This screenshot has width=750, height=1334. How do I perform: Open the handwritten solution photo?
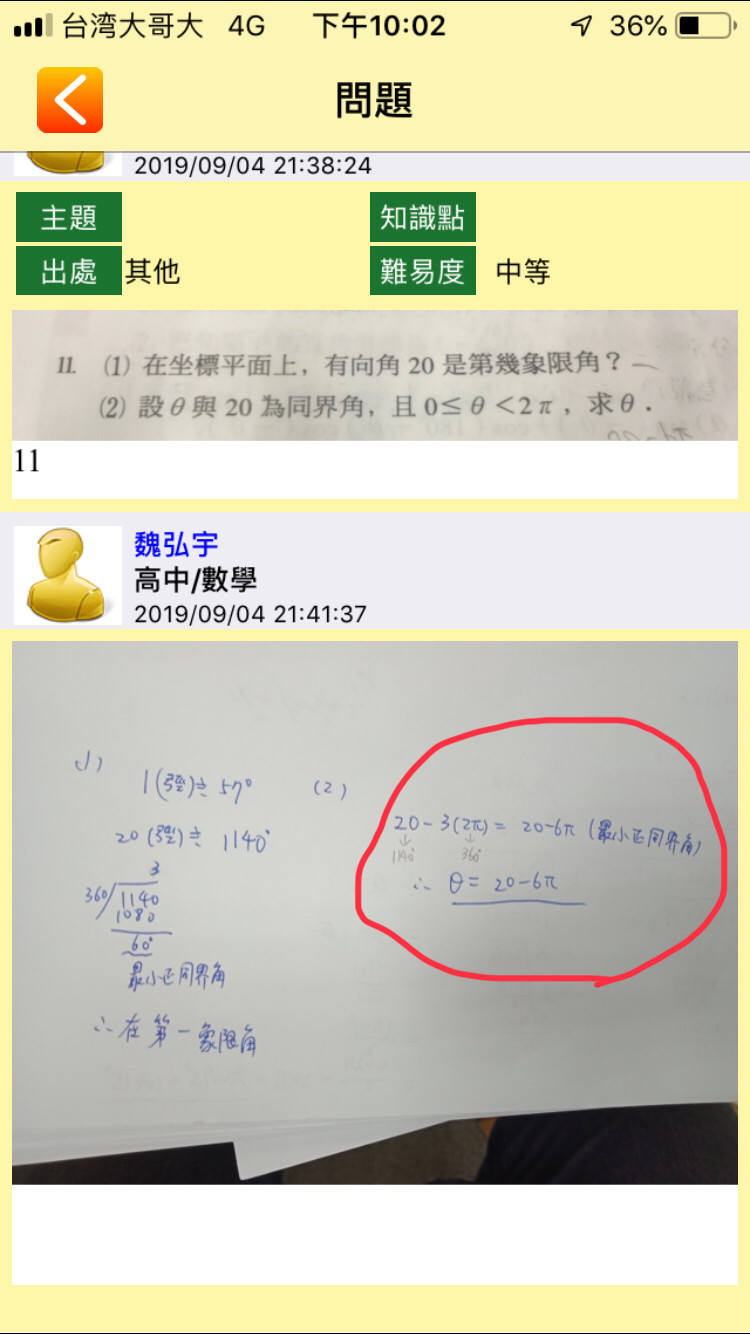point(374,912)
